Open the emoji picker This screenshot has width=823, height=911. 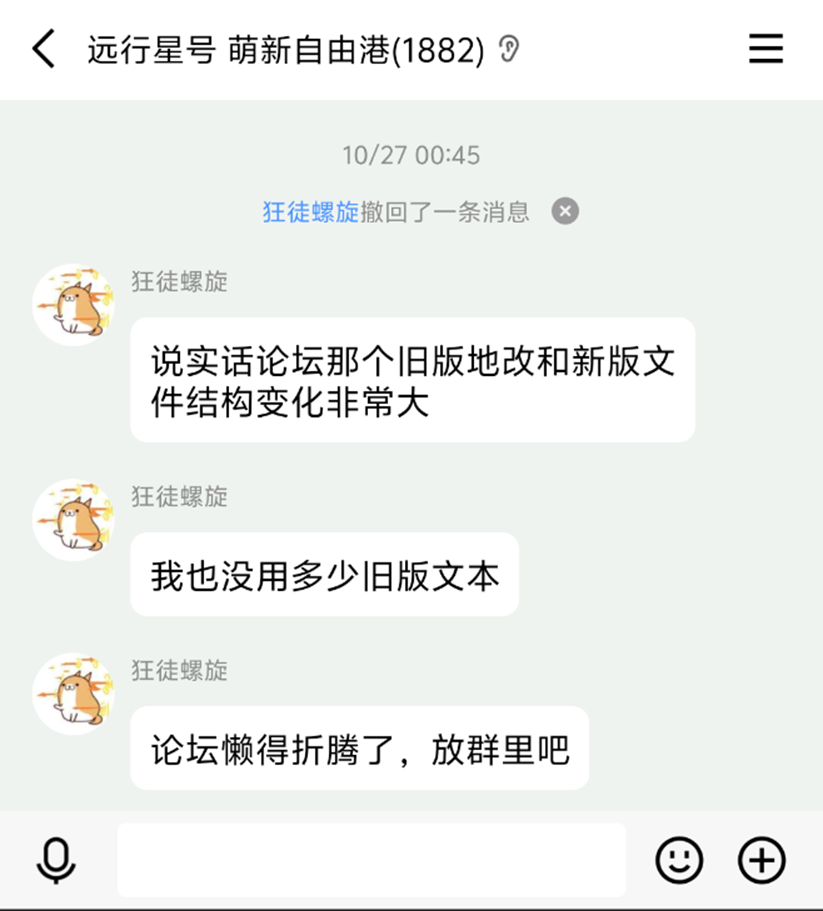[679, 860]
